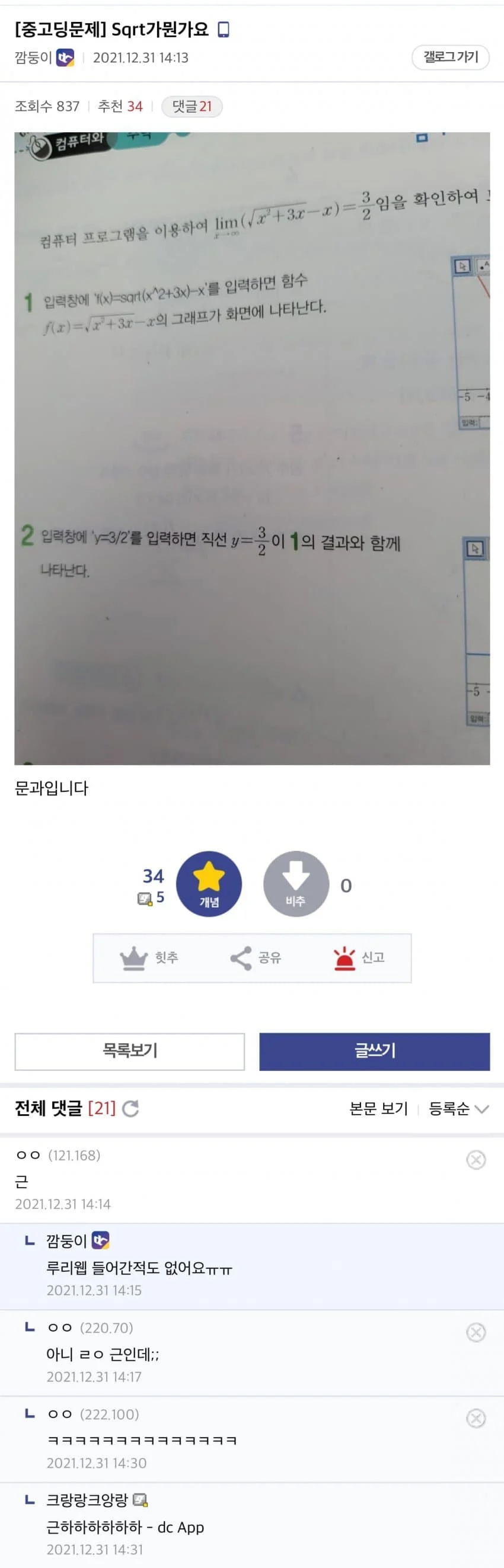
Task: Tap the 힛추 crown button
Action: 149,957
